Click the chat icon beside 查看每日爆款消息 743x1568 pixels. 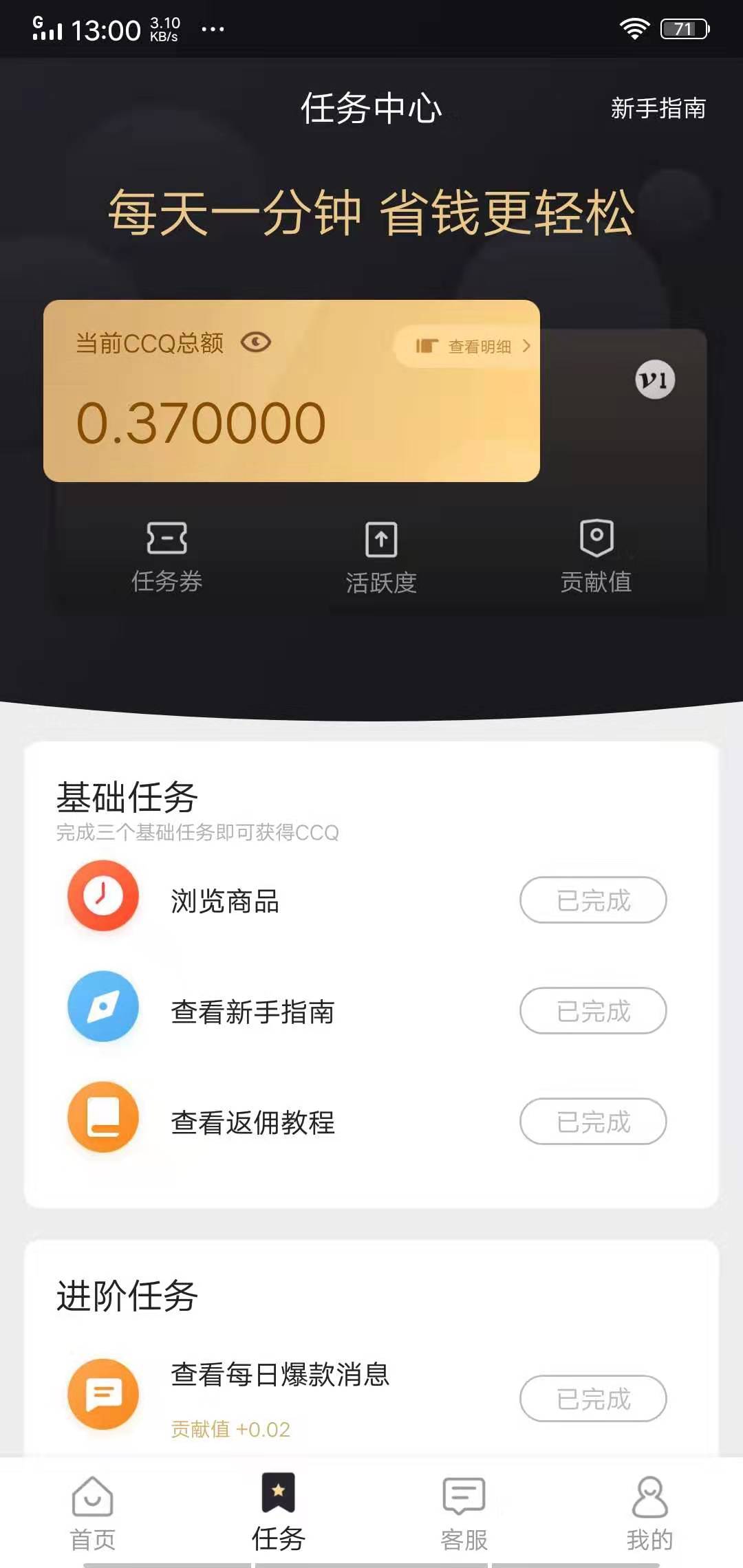[x=103, y=1395]
